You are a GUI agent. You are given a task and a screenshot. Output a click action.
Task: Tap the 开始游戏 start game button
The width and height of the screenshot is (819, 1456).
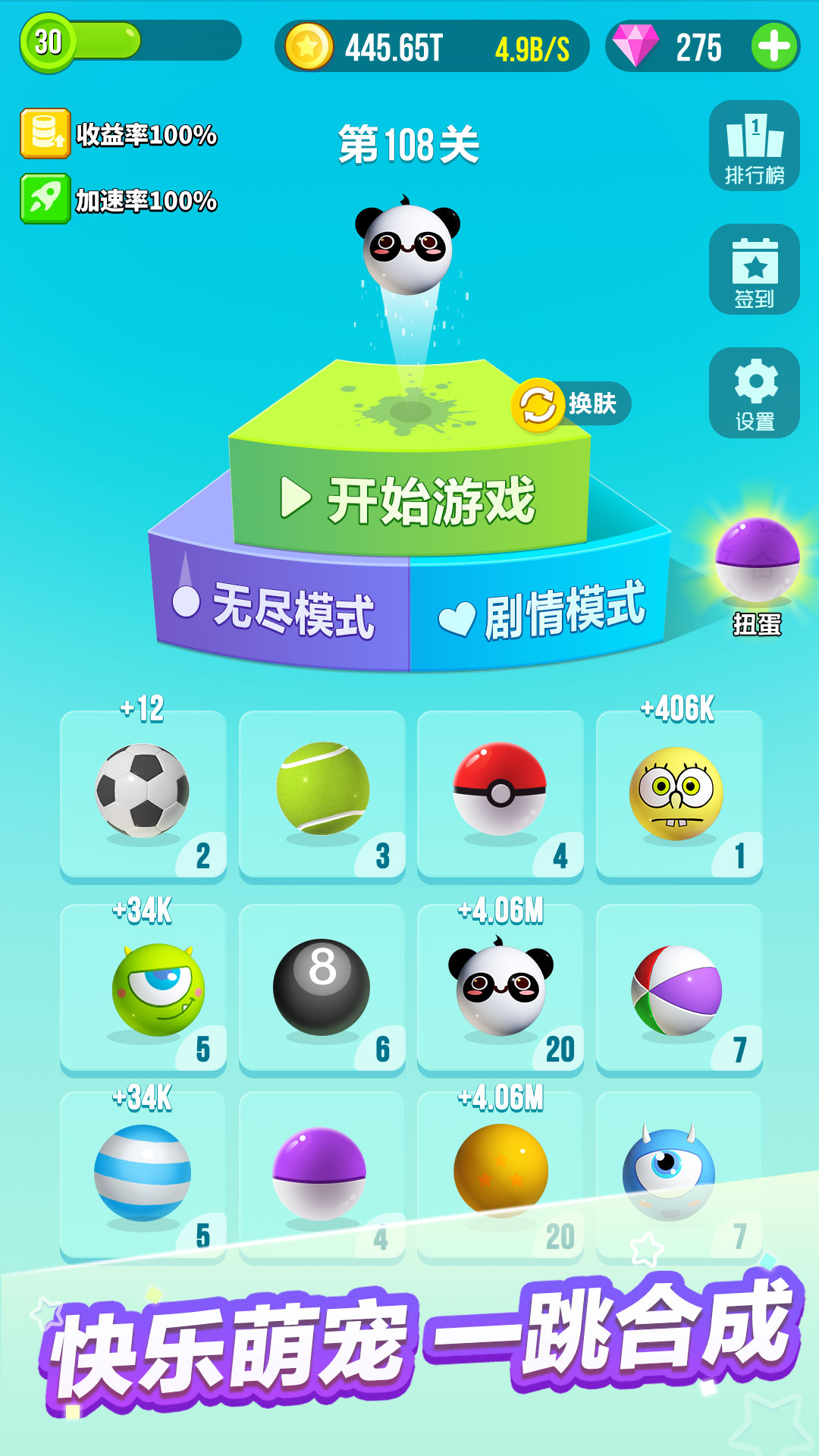(409, 500)
